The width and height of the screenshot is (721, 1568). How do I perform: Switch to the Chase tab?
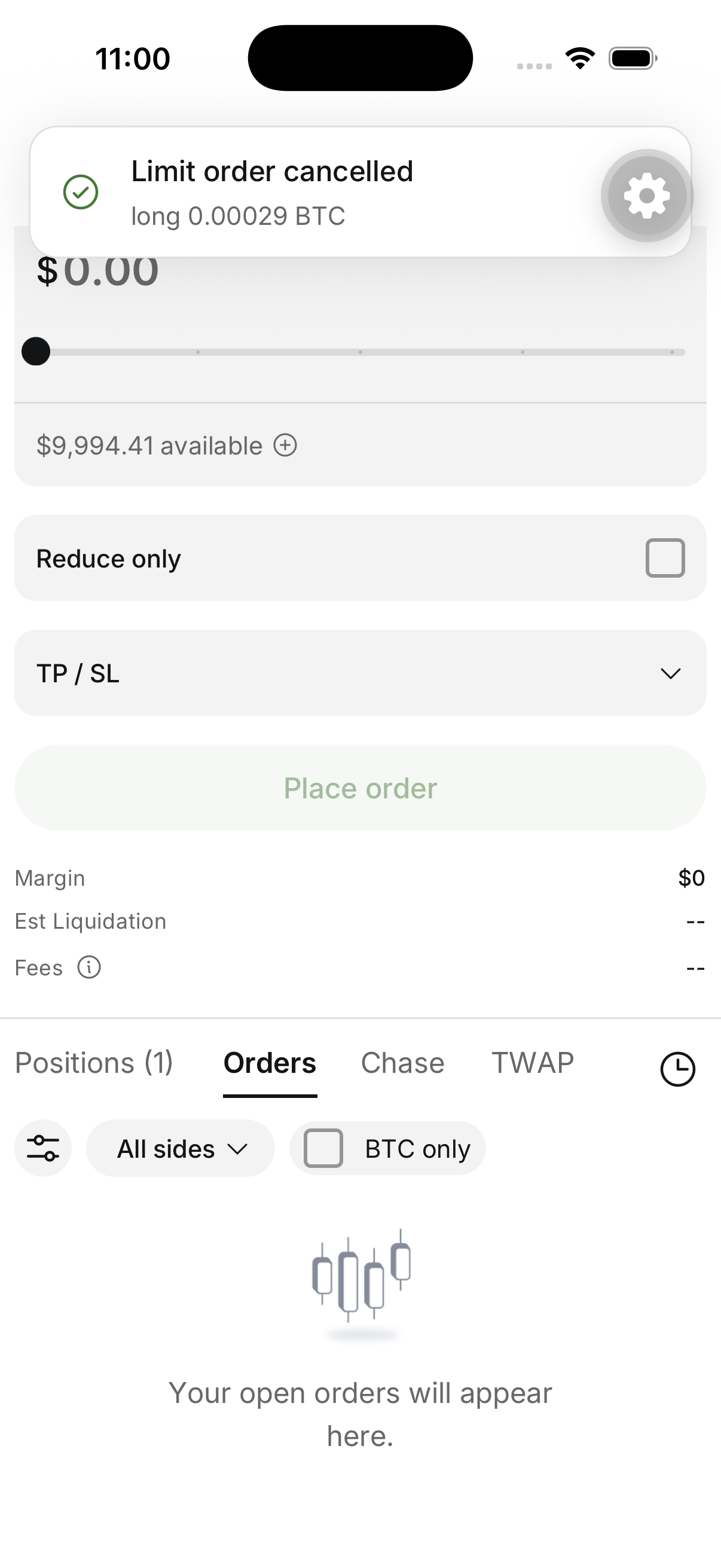[x=403, y=1063]
